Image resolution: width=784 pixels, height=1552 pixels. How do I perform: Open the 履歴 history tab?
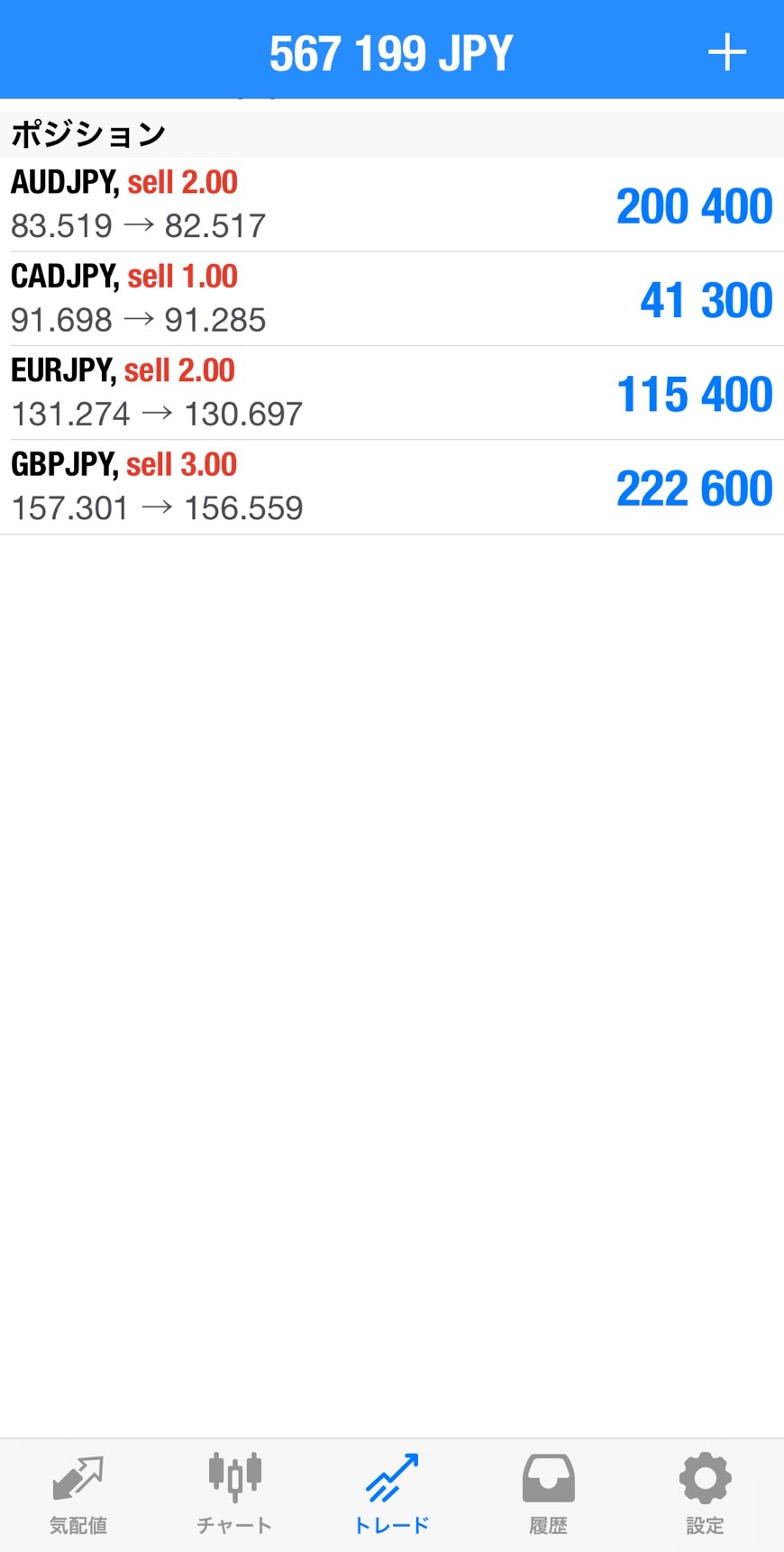(x=548, y=1493)
